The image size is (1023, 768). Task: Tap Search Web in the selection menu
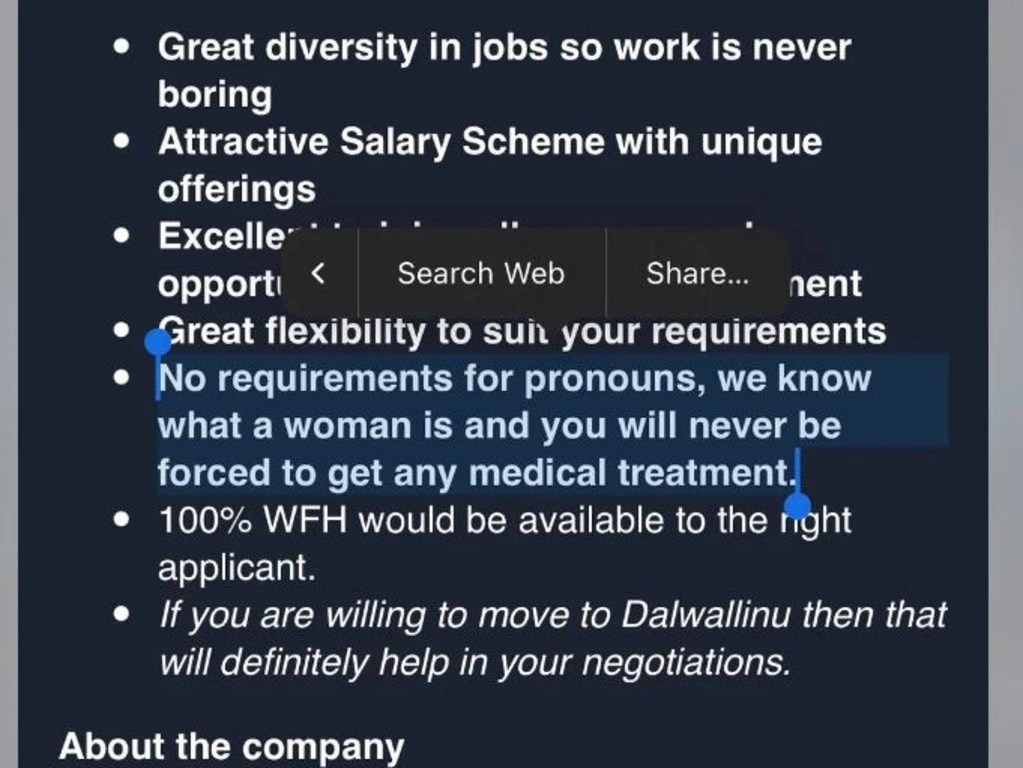pyautogui.click(x=480, y=273)
